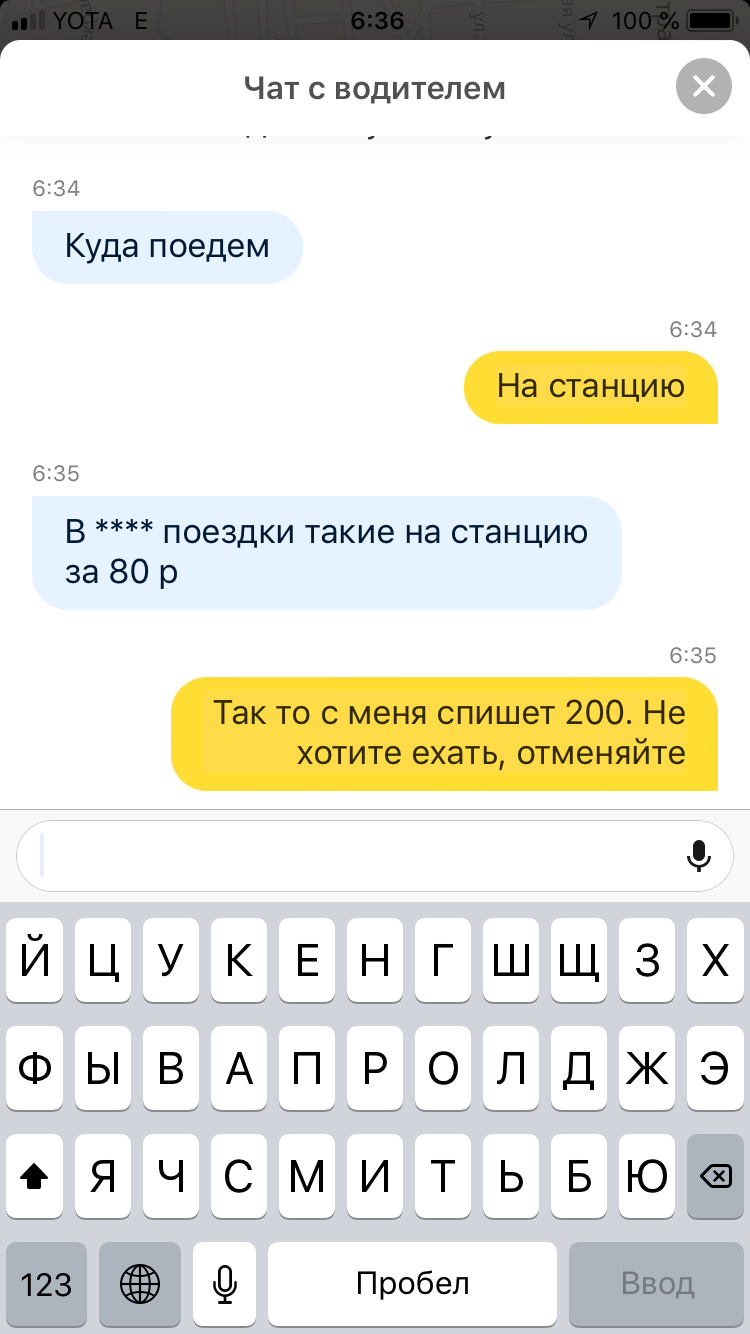Image resolution: width=750 pixels, height=1334 pixels.
Task: Start keyboard dictation with the microphone key
Action: coord(224,1283)
